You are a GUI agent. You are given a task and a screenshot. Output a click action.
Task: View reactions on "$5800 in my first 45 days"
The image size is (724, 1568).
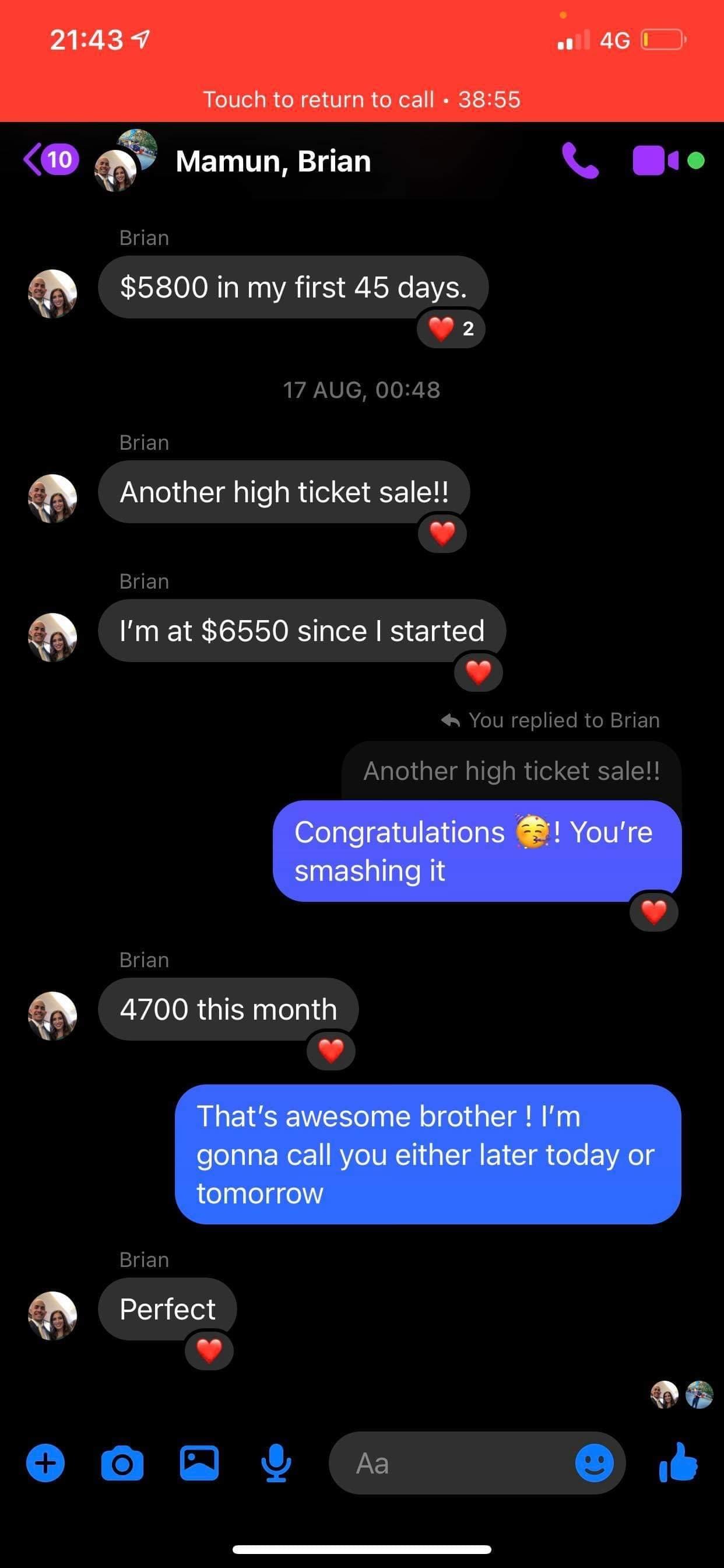click(451, 328)
